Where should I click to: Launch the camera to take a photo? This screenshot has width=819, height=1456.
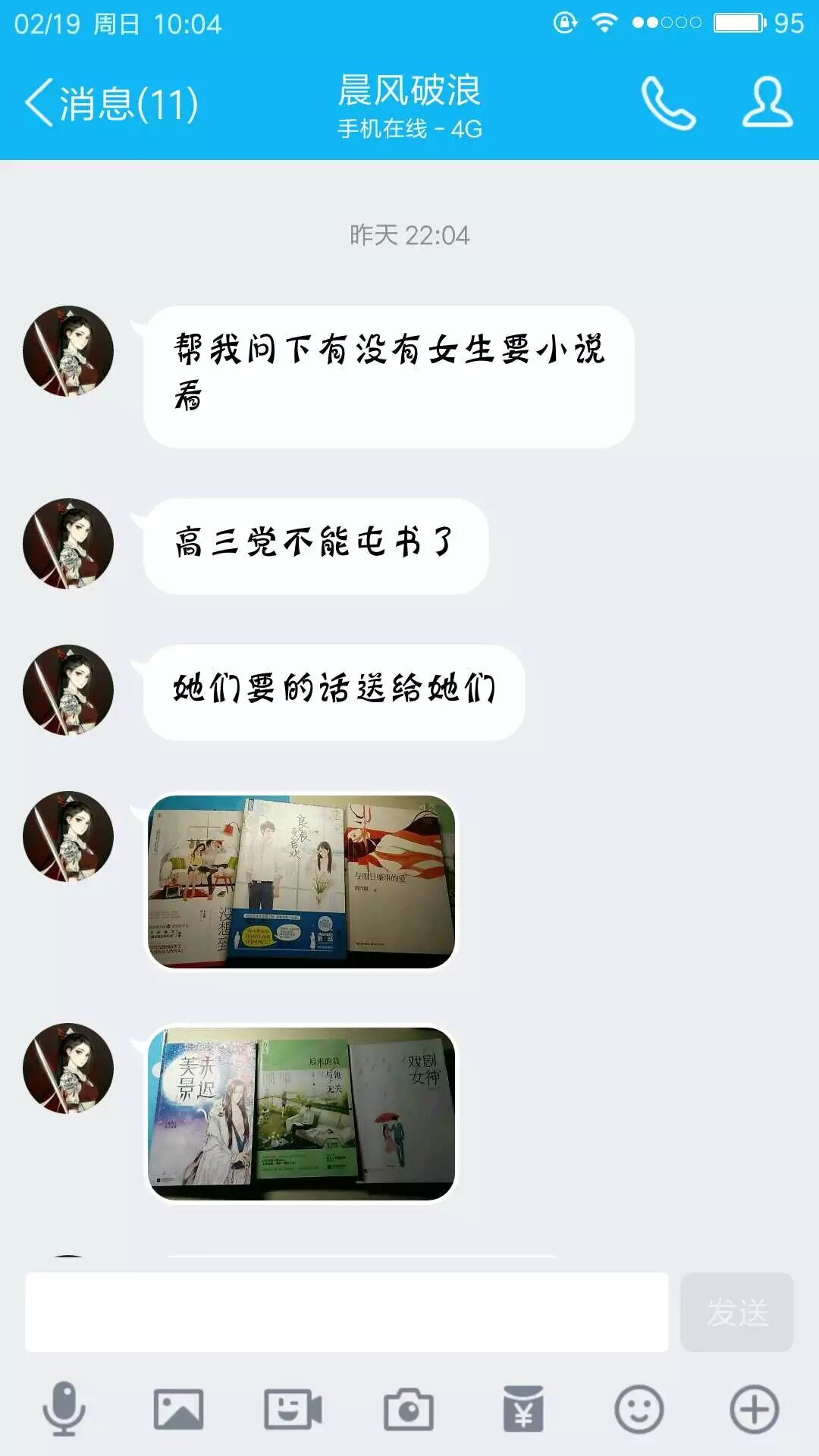[x=409, y=1409]
